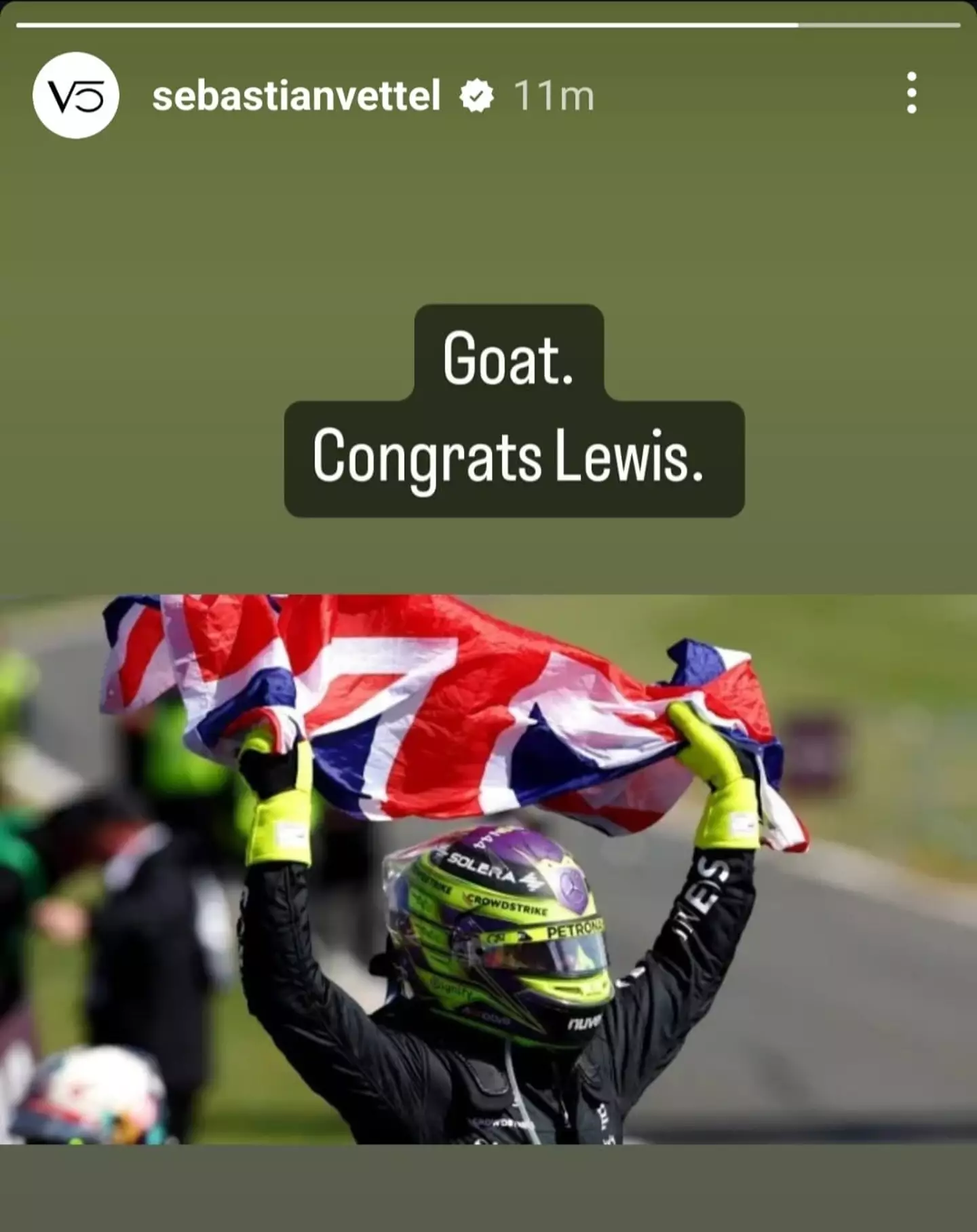Open sebastianvettel's profile picture
Viewport: 977px width, 1232px height.
(76, 95)
